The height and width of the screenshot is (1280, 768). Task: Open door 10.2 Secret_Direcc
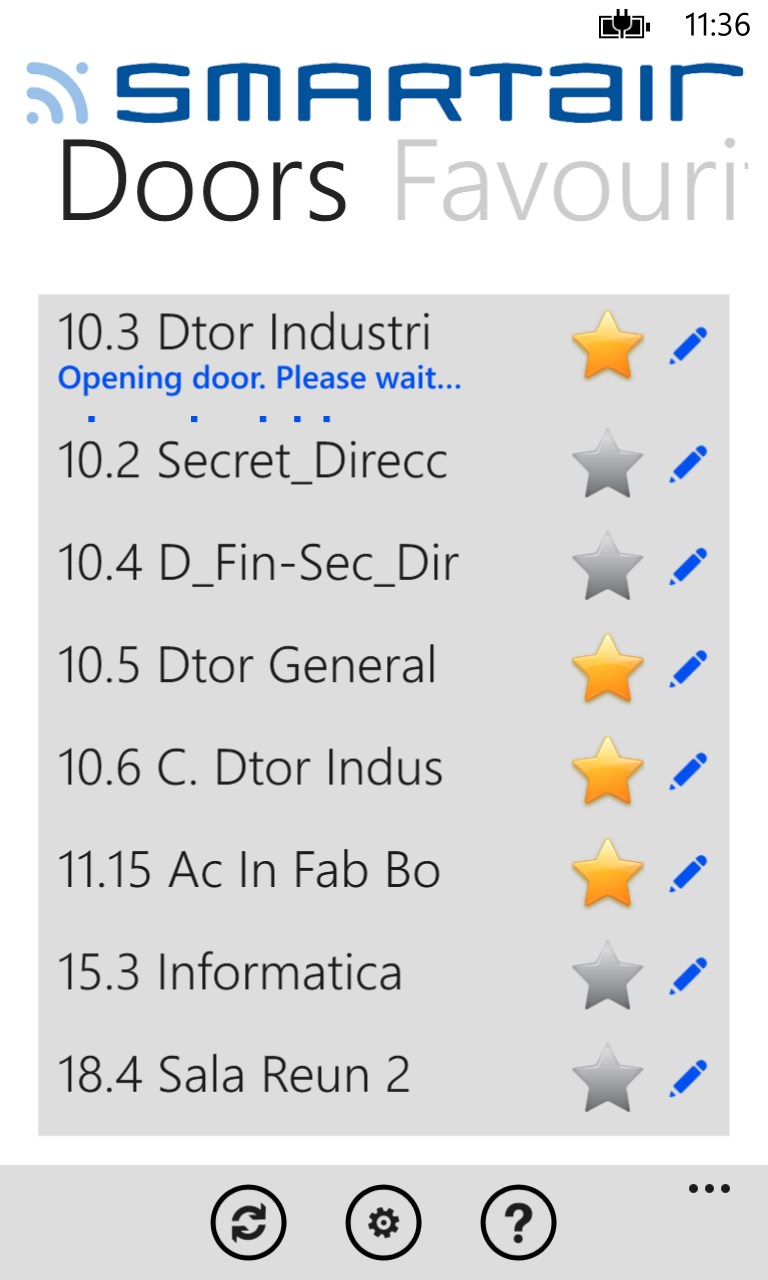252,461
